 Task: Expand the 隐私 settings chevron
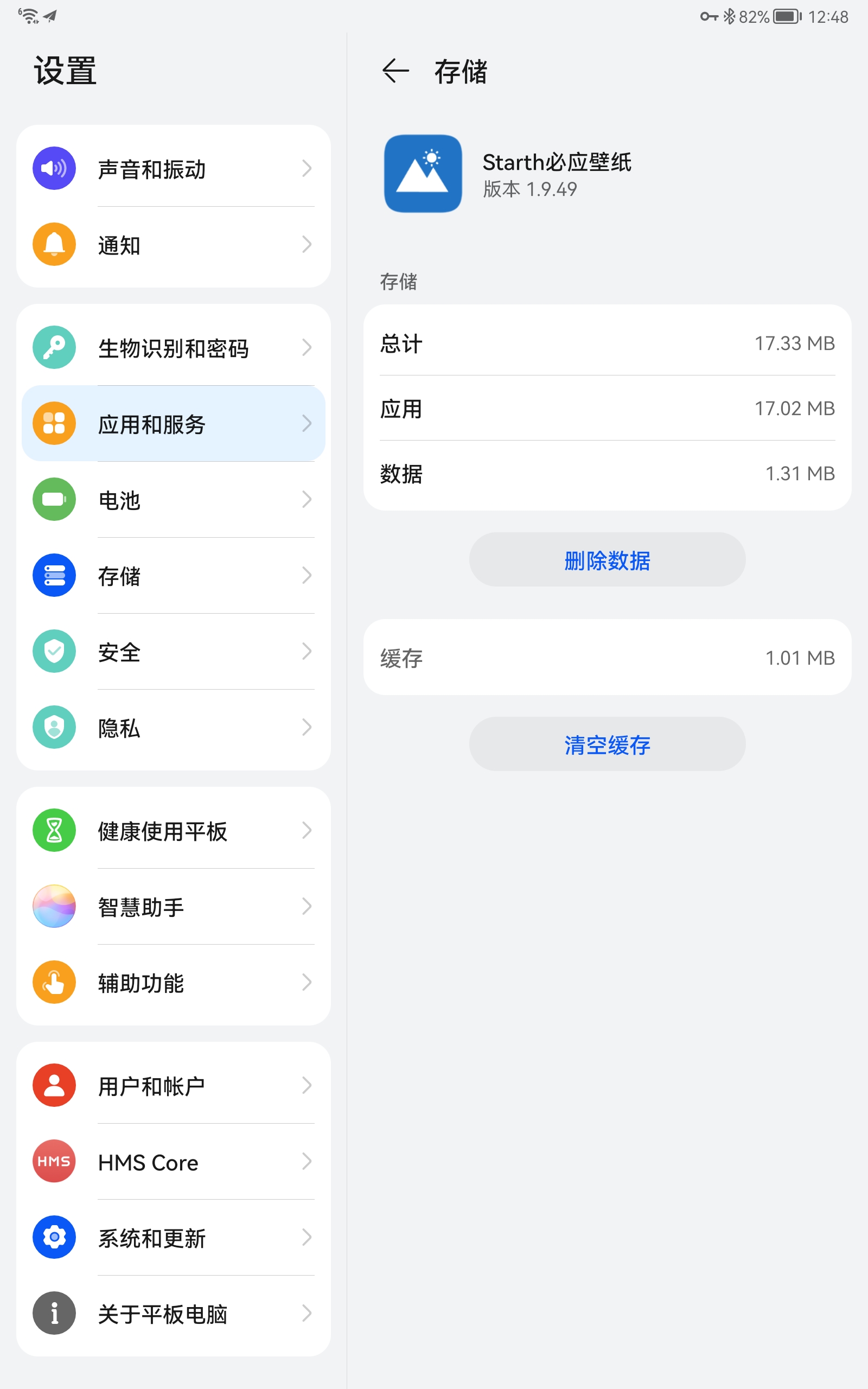click(307, 727)
